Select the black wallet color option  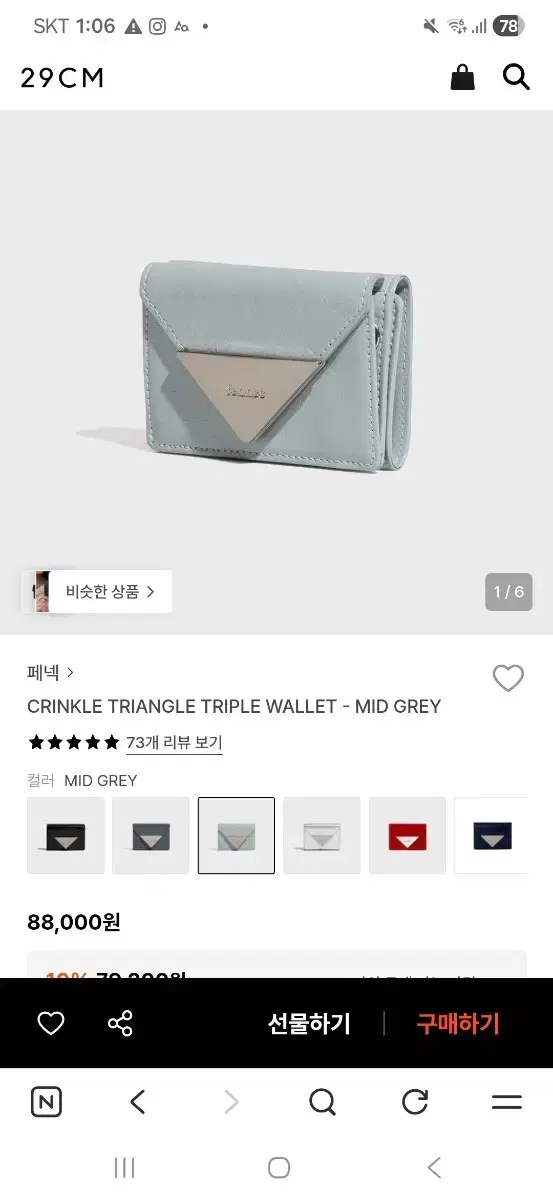tap(66, 836)
